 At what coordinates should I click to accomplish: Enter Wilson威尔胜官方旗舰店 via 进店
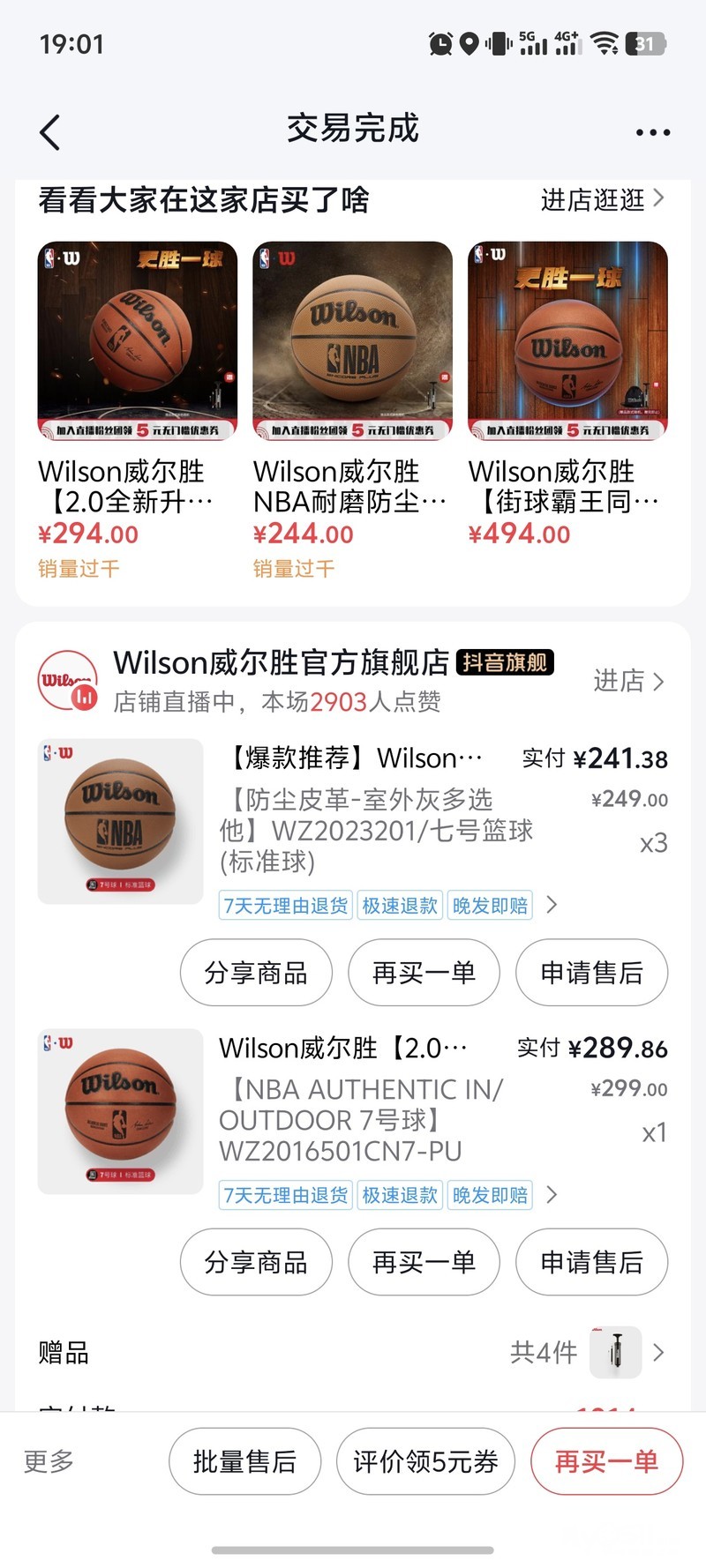point(627,681)
